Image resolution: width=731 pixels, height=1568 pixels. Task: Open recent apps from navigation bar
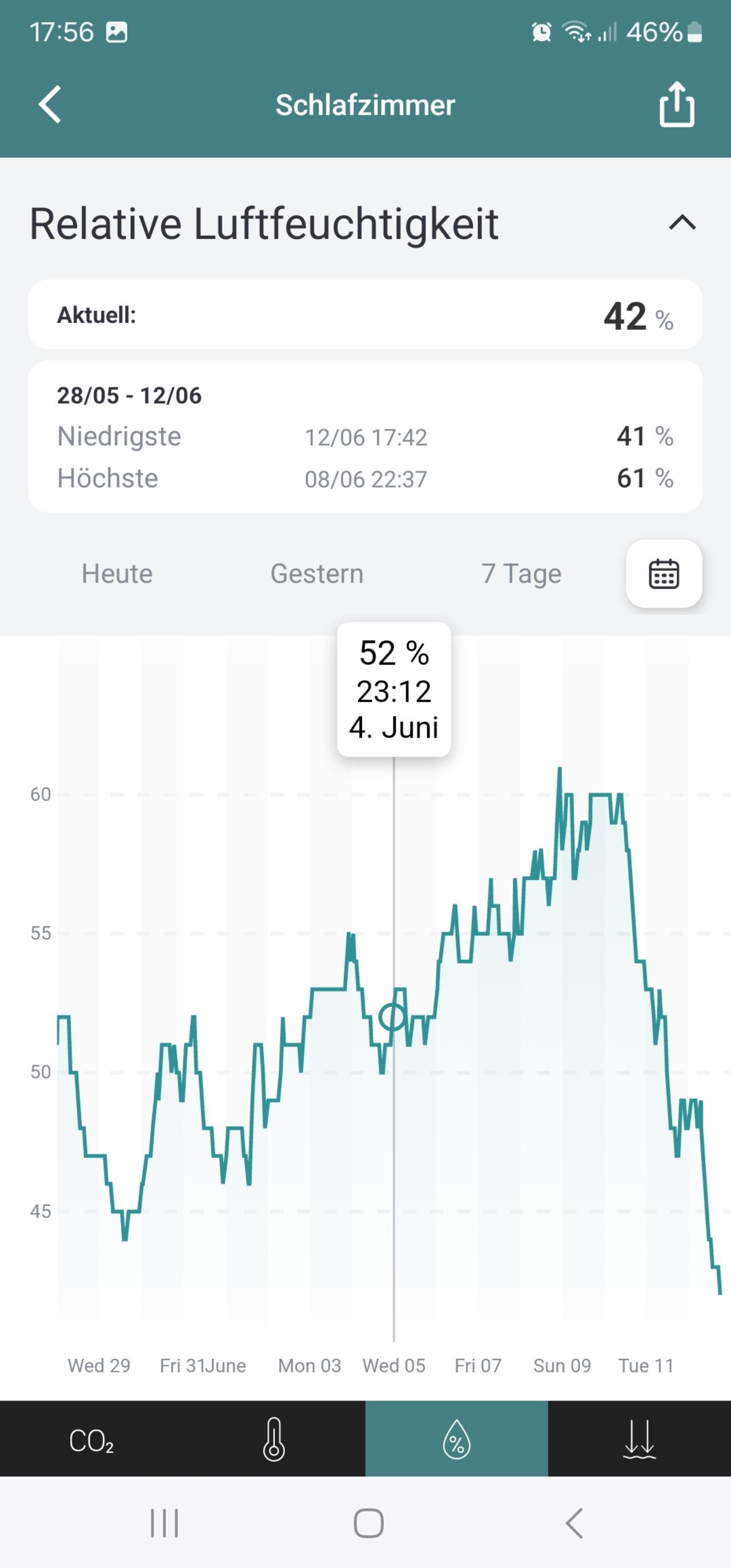[x=164, y=1523]
